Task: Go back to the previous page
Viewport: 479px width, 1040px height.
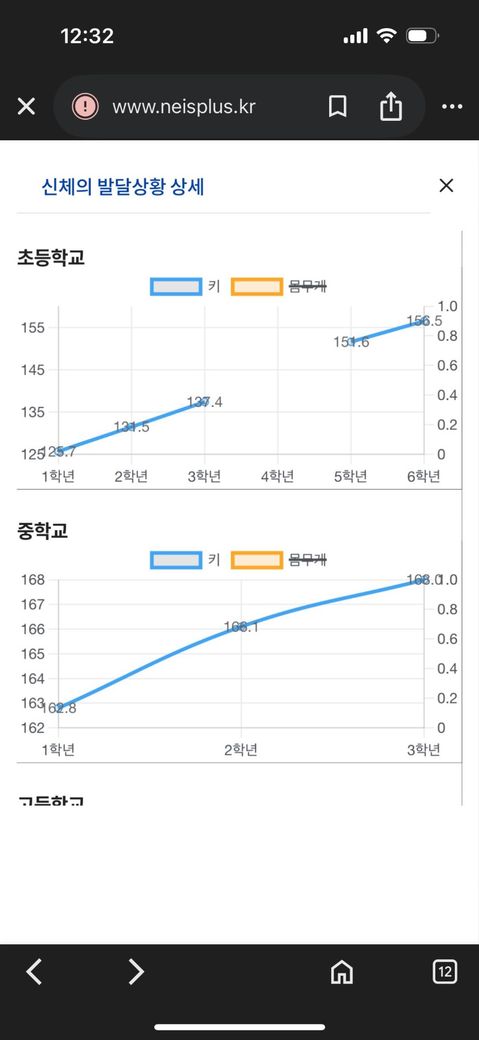Action: coord(34,972)
